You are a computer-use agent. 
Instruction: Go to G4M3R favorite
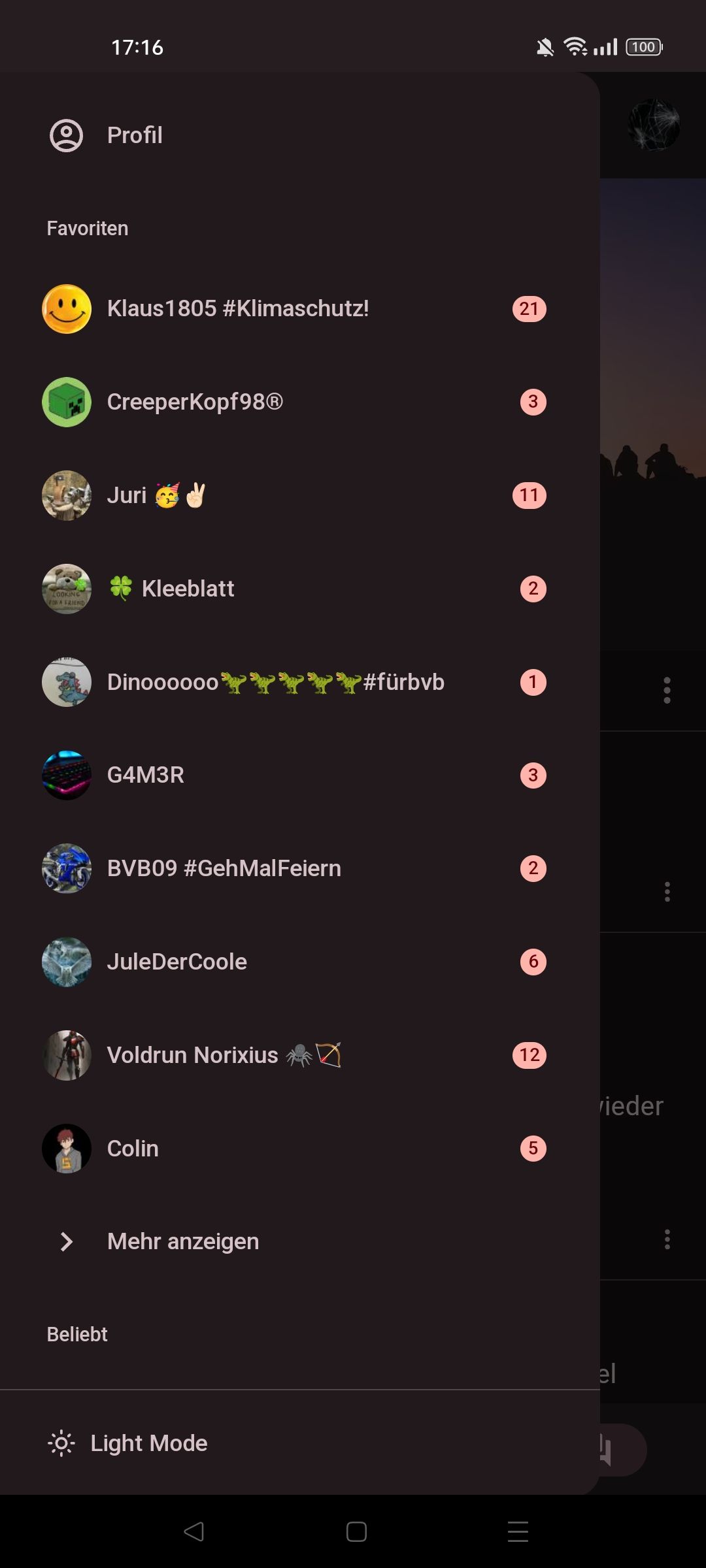(x=146, y=775)
